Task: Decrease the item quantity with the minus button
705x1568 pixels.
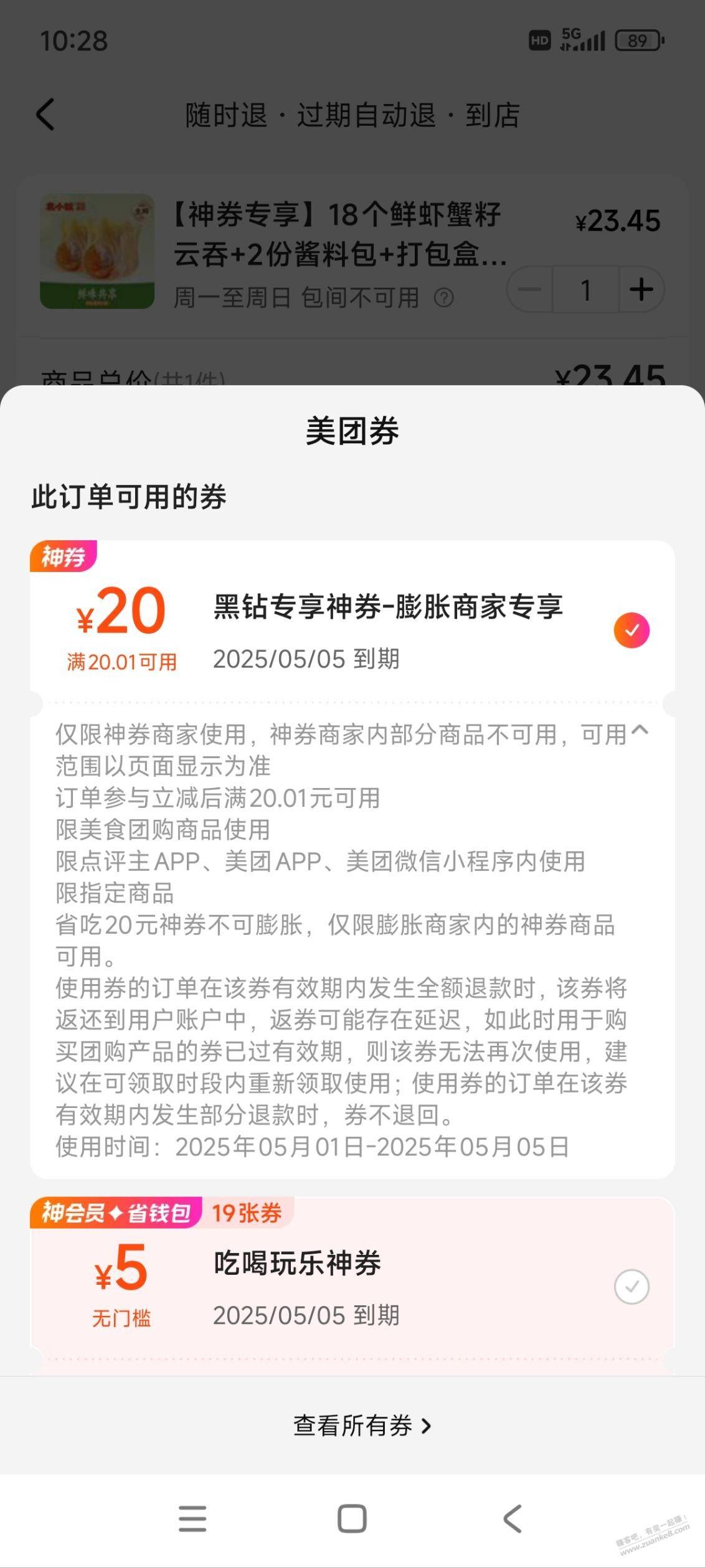Action: 530,289
